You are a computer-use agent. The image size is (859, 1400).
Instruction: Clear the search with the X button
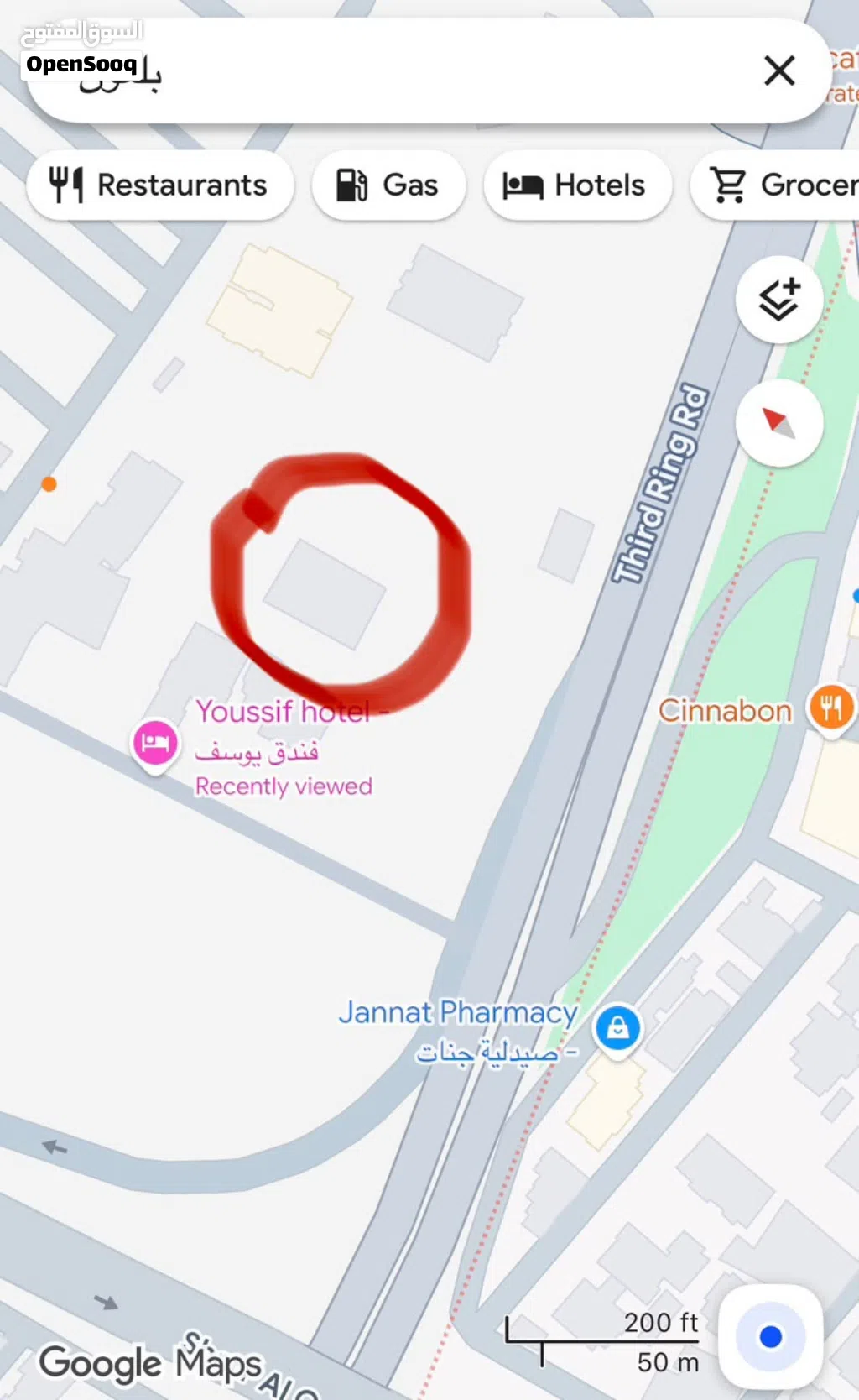point(779,71)
